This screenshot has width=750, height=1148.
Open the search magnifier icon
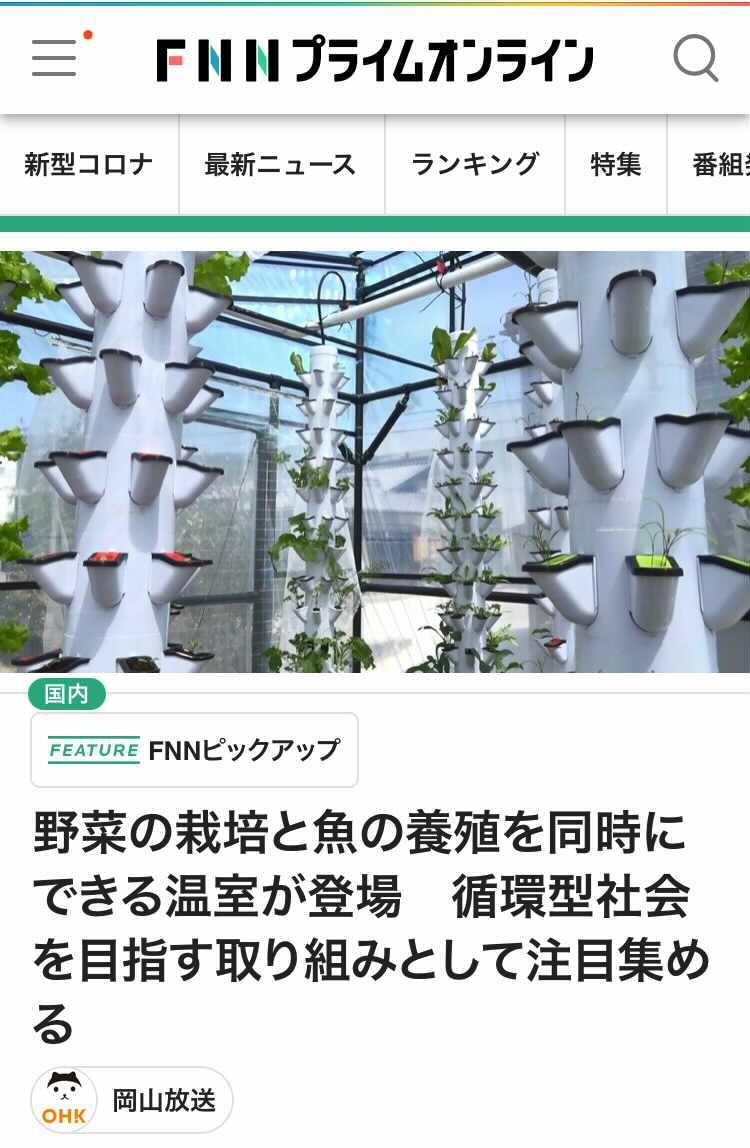[x=695, y=58]
